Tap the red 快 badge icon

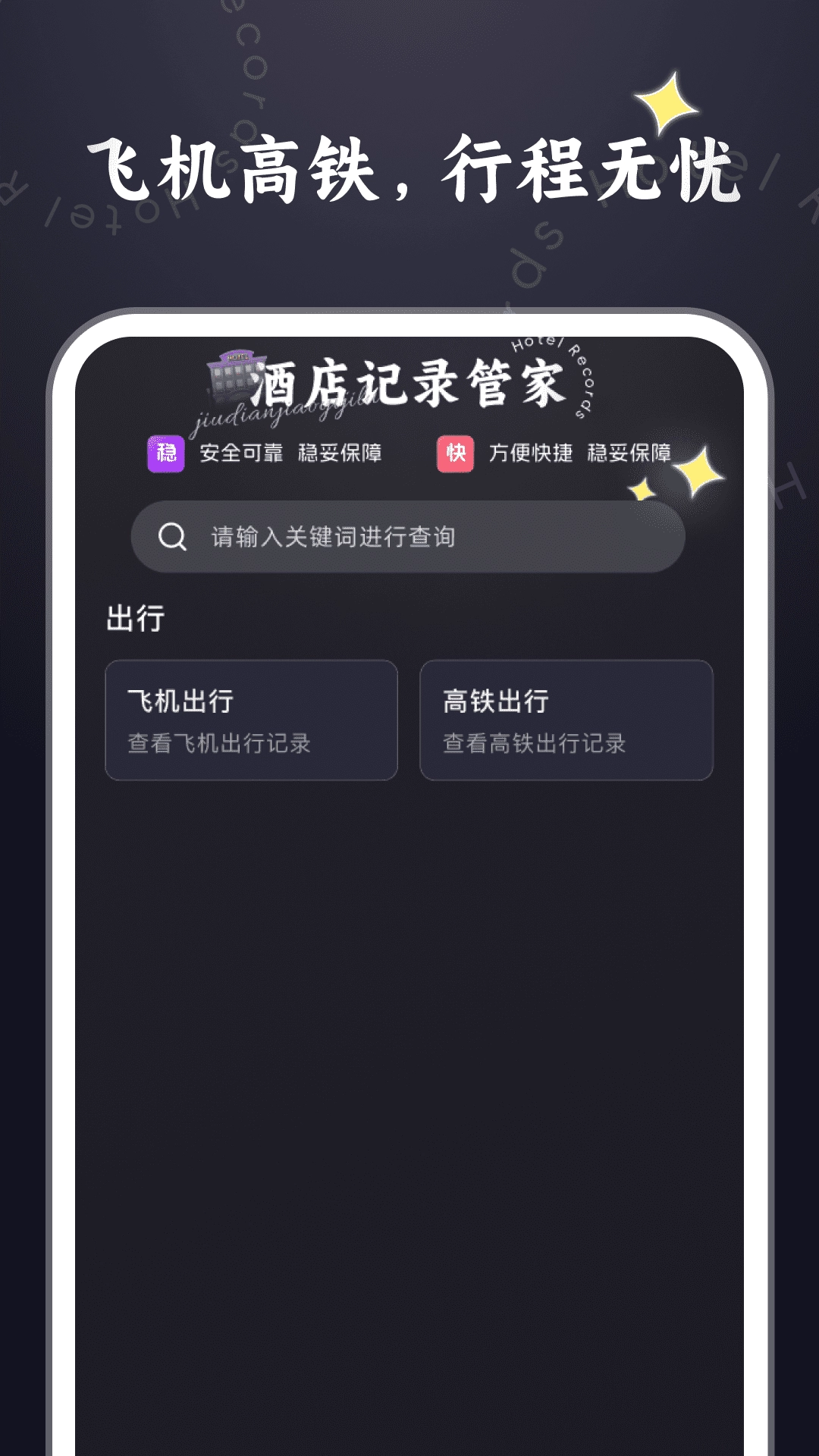coord(455,453)
